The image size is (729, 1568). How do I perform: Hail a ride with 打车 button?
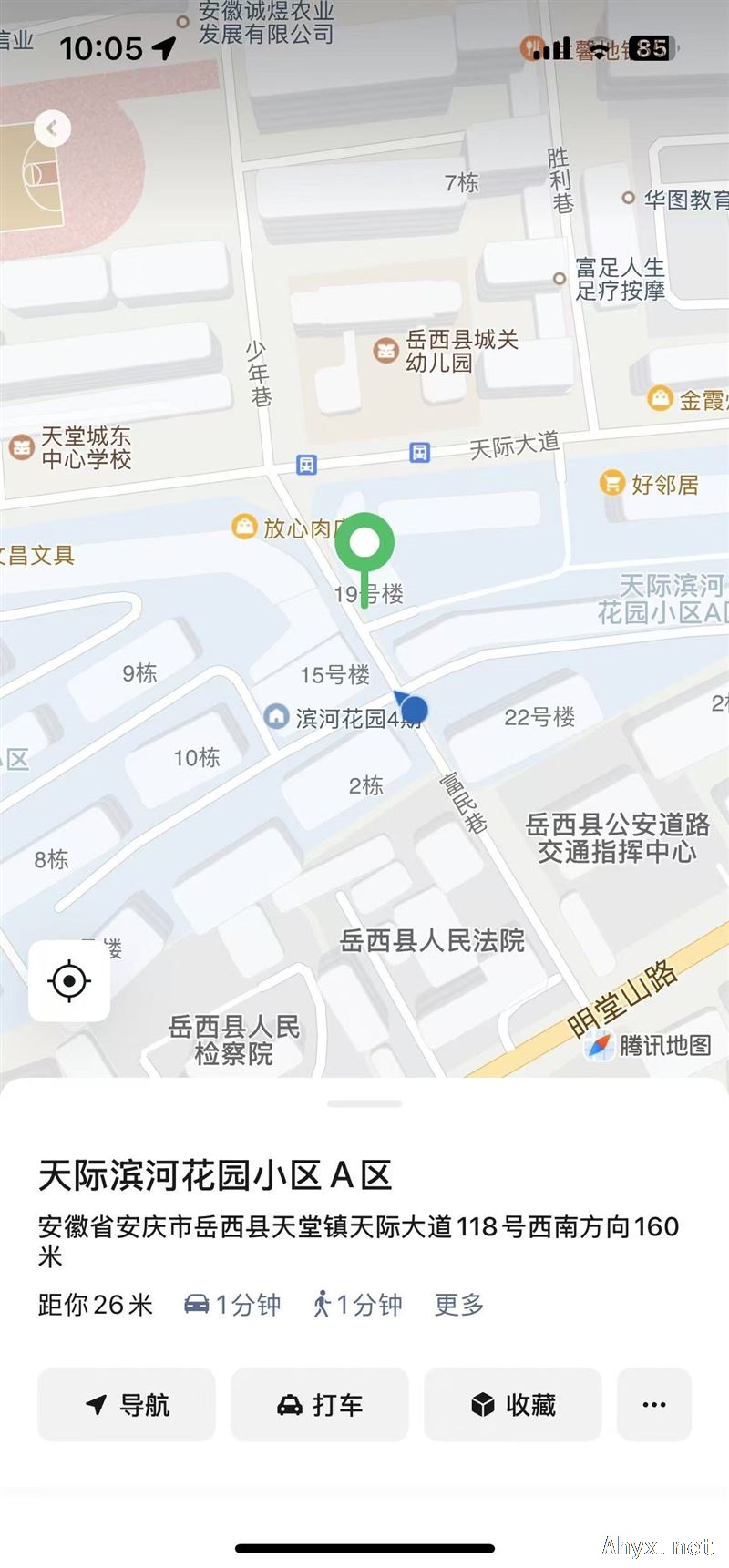[320, 1404]
